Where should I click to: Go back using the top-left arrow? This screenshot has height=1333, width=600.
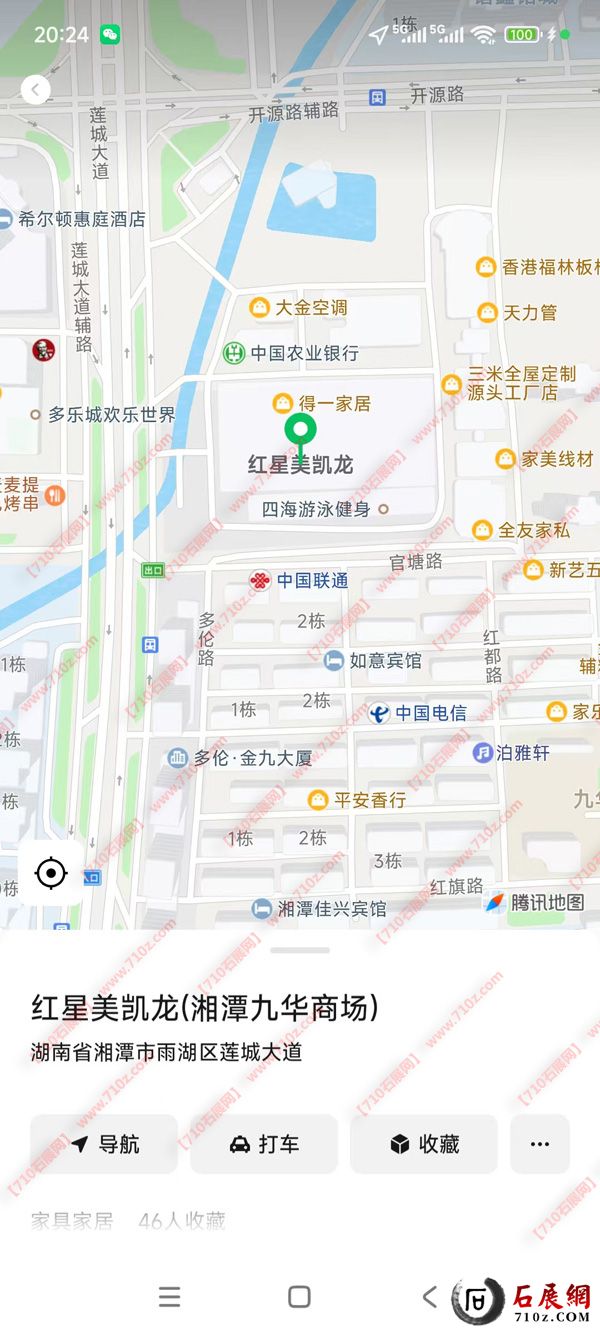[x=36, y=90]
